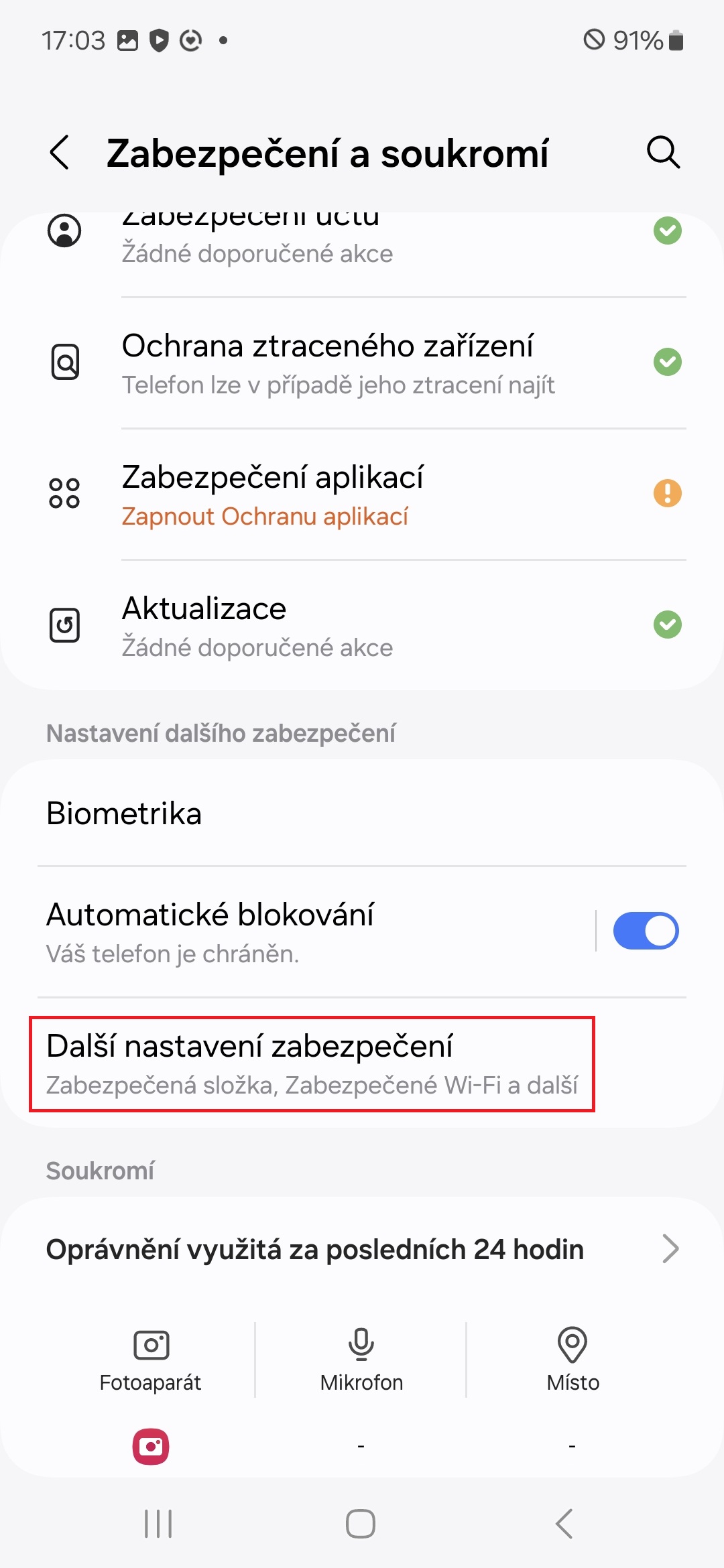Screen dimensions: 724x1568
Task: Go back from Zabezpečení a soukromí
Action: [x=60, y=153]
